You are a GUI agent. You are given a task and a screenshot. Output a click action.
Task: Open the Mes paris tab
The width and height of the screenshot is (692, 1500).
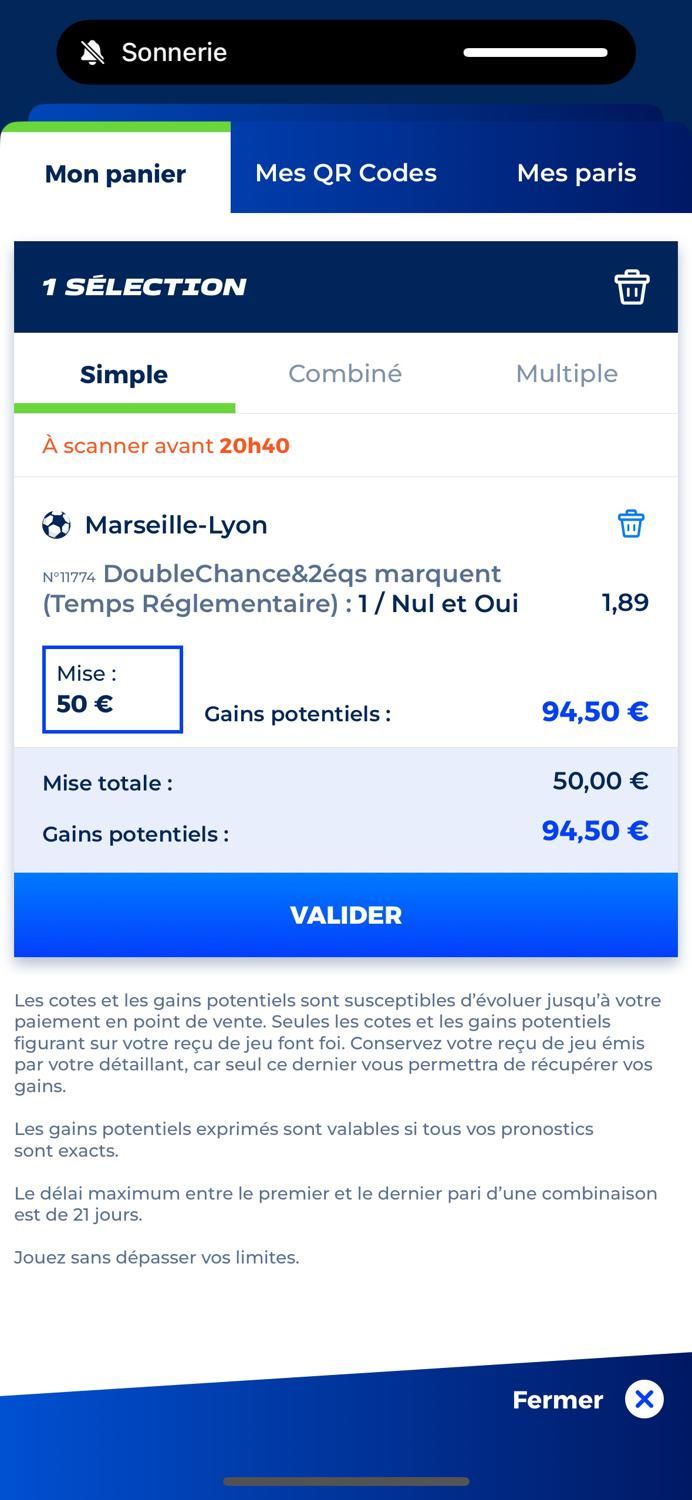pos(576,173)
